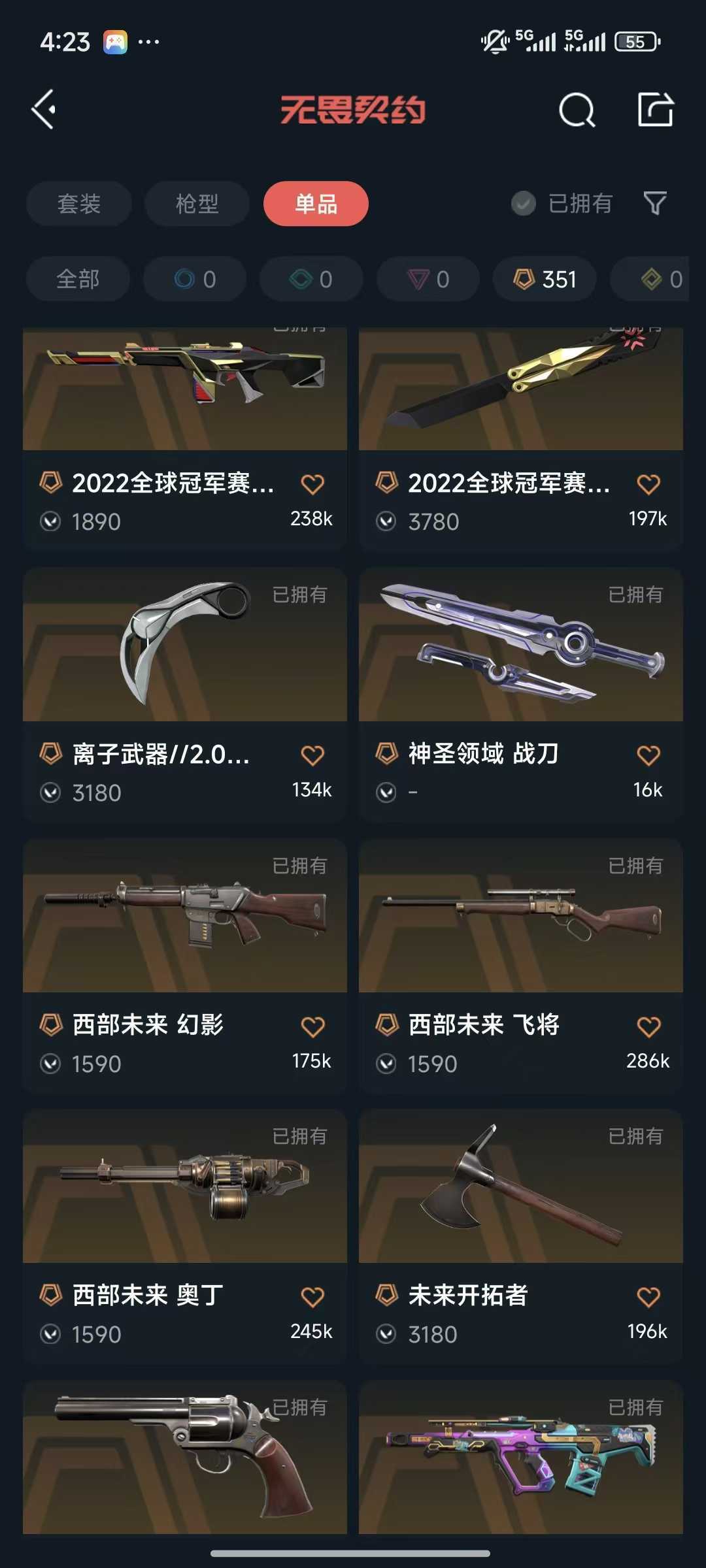Open search in the top bar
Viewport: 706px width, 1568px height.
pyautogui.click(x=577, y=110)
